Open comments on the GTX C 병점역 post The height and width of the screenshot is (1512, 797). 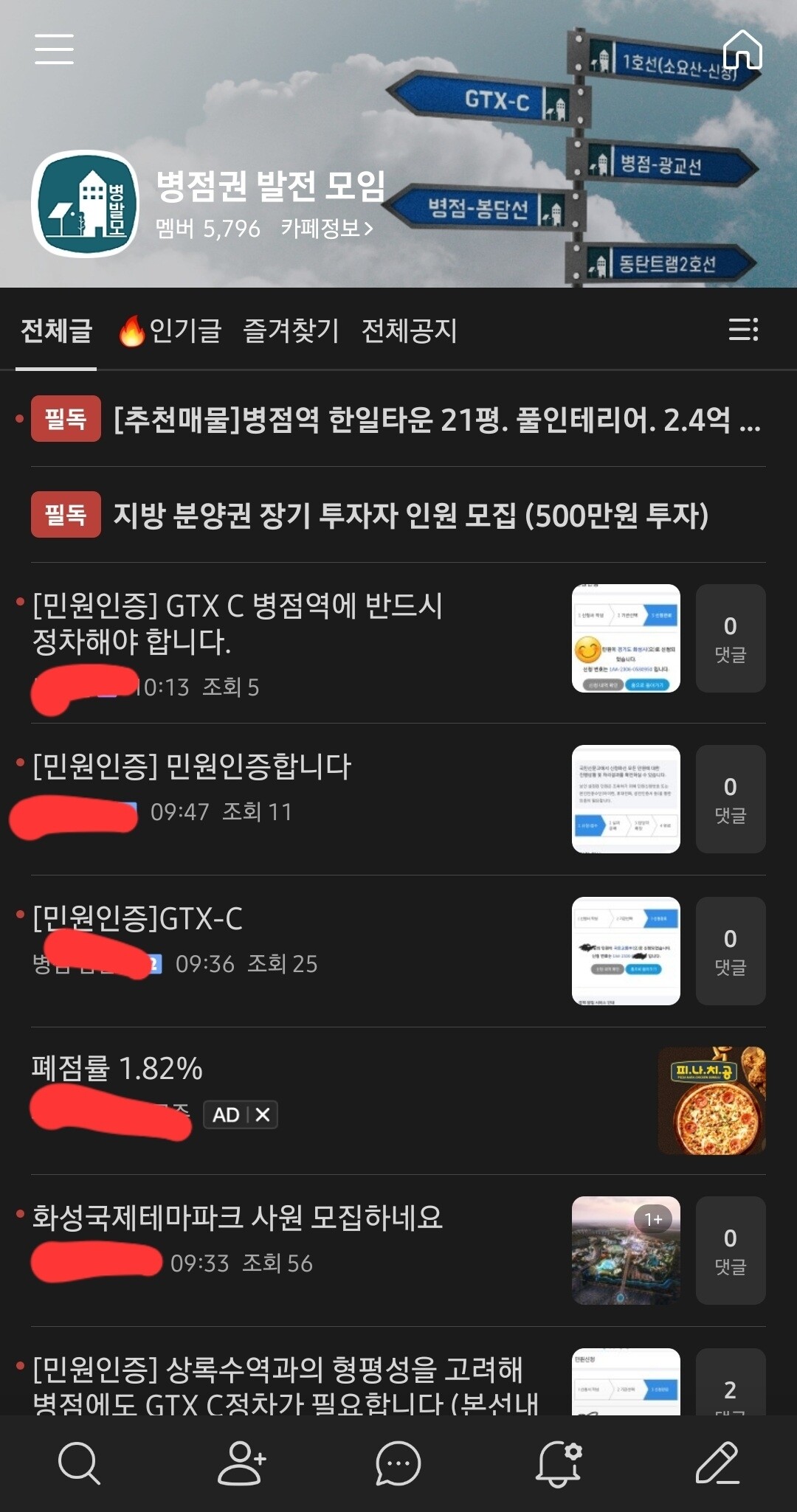[730, 639]
